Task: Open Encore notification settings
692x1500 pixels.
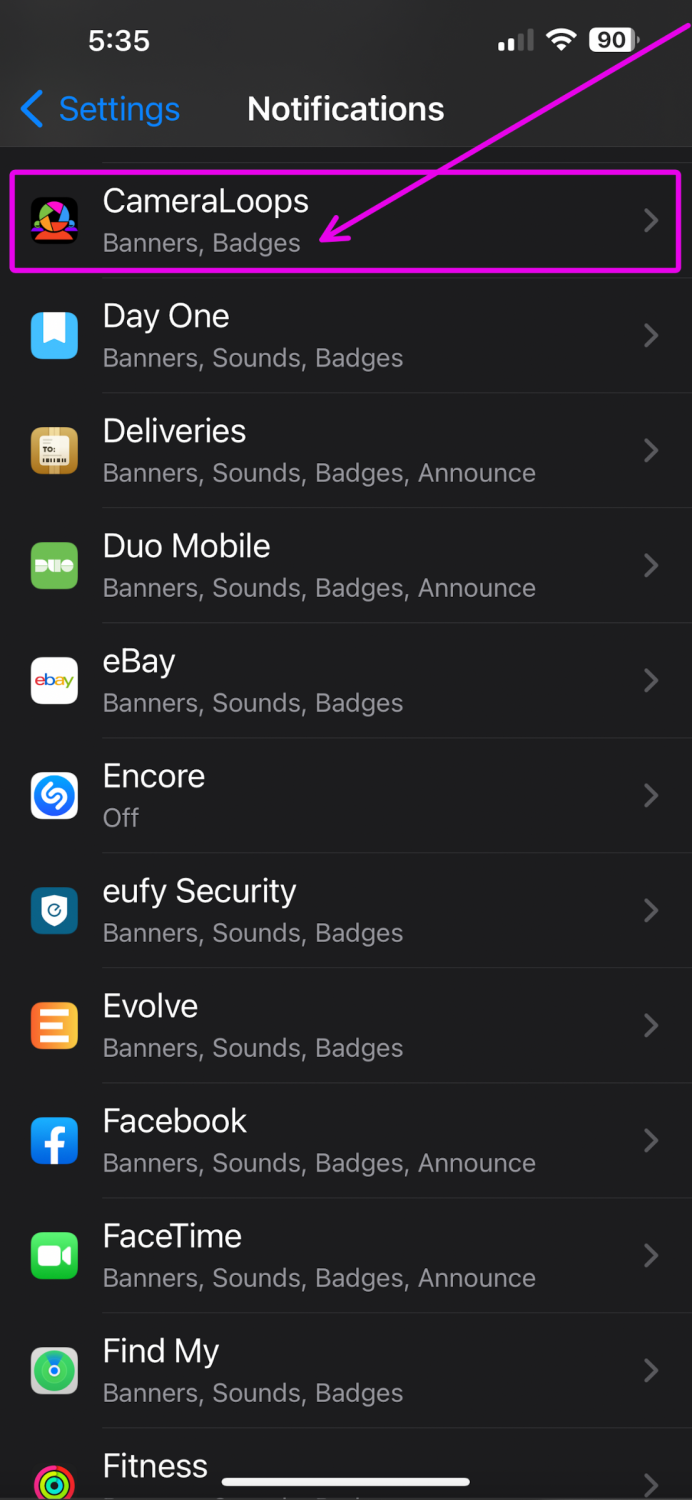Action: (x=346, y=796)
